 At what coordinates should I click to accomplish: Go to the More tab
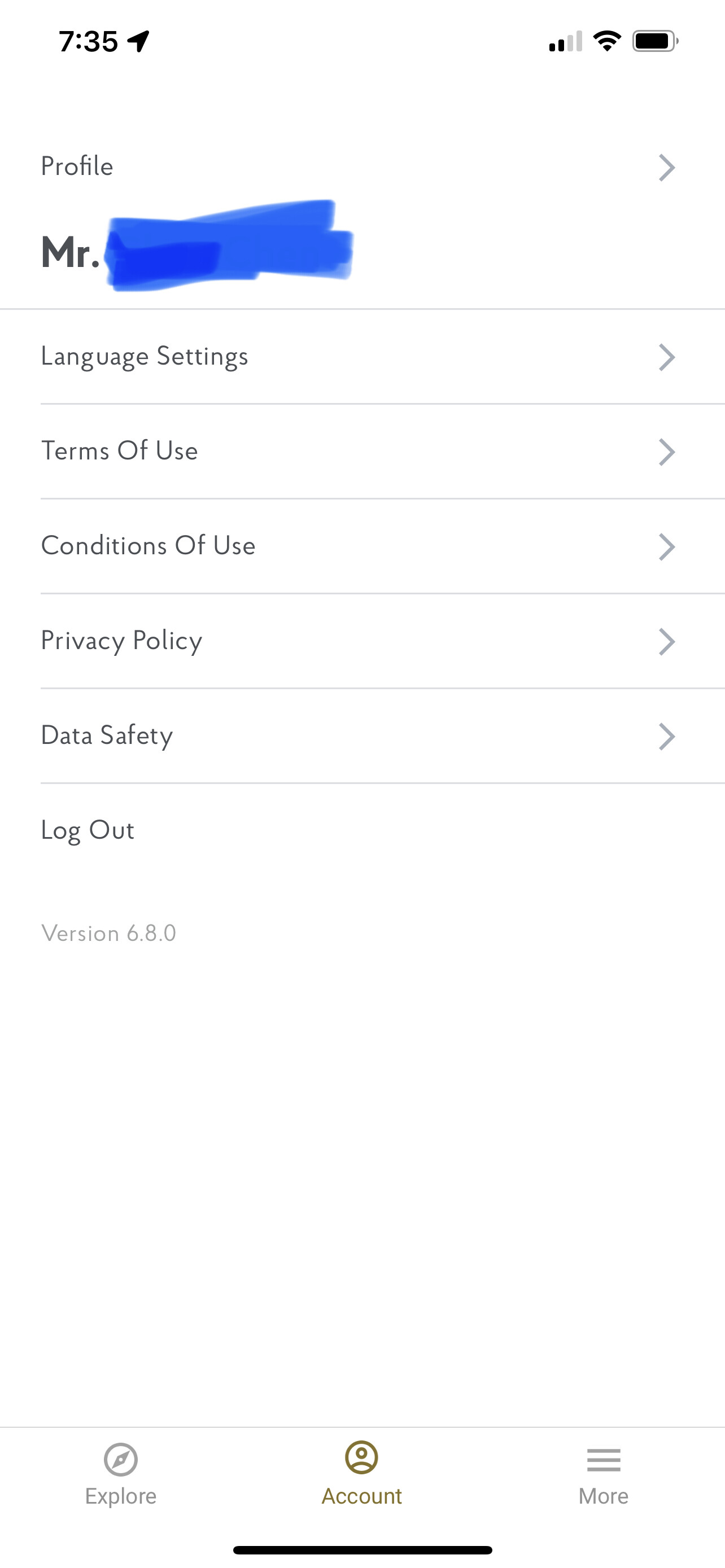click(603, 1474)
